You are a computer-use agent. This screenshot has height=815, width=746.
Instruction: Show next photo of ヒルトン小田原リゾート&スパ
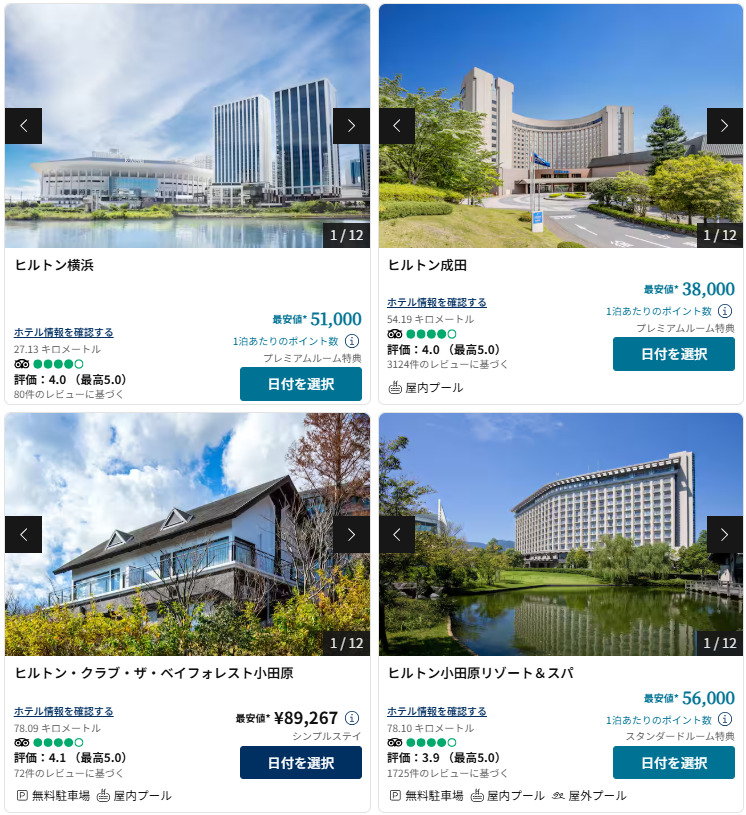pos(725,534)
